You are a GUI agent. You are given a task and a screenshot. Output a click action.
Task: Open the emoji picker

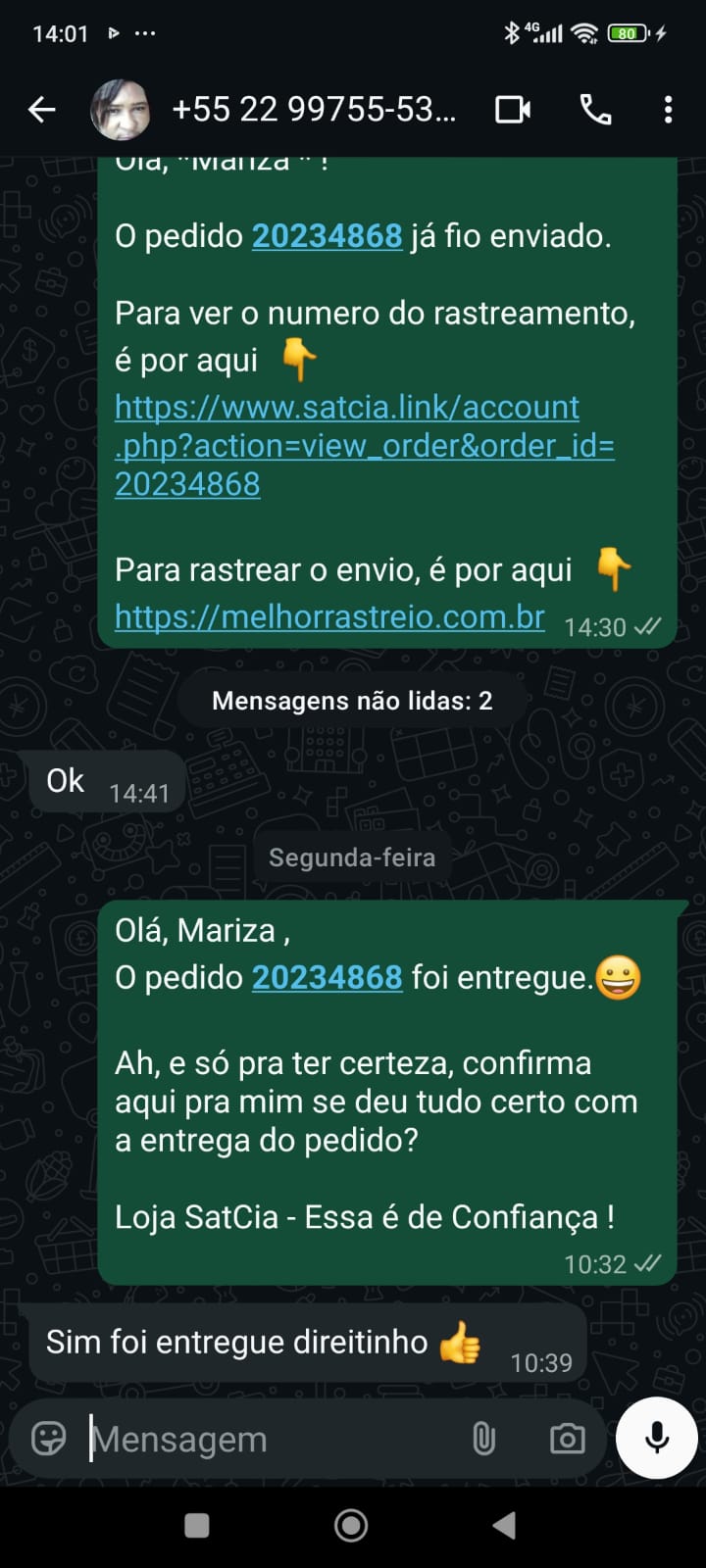coord(49,1439)
